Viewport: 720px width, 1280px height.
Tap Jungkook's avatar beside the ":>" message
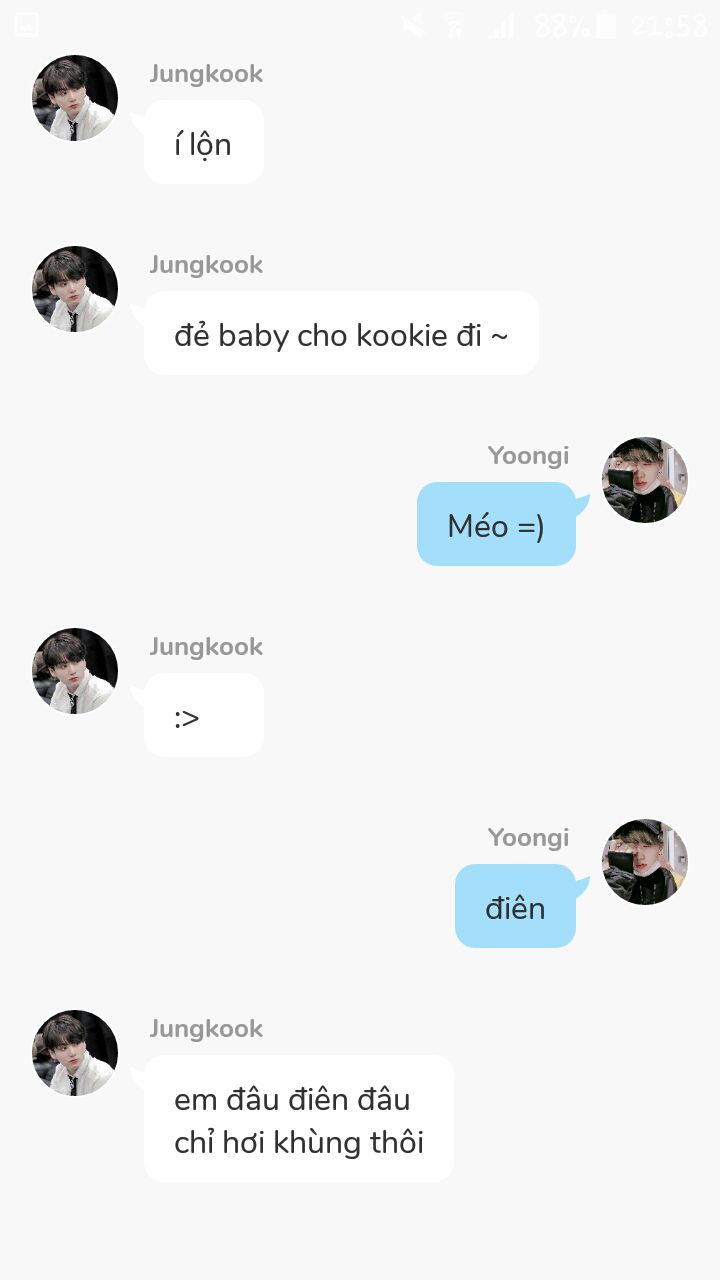click(75, 671)
